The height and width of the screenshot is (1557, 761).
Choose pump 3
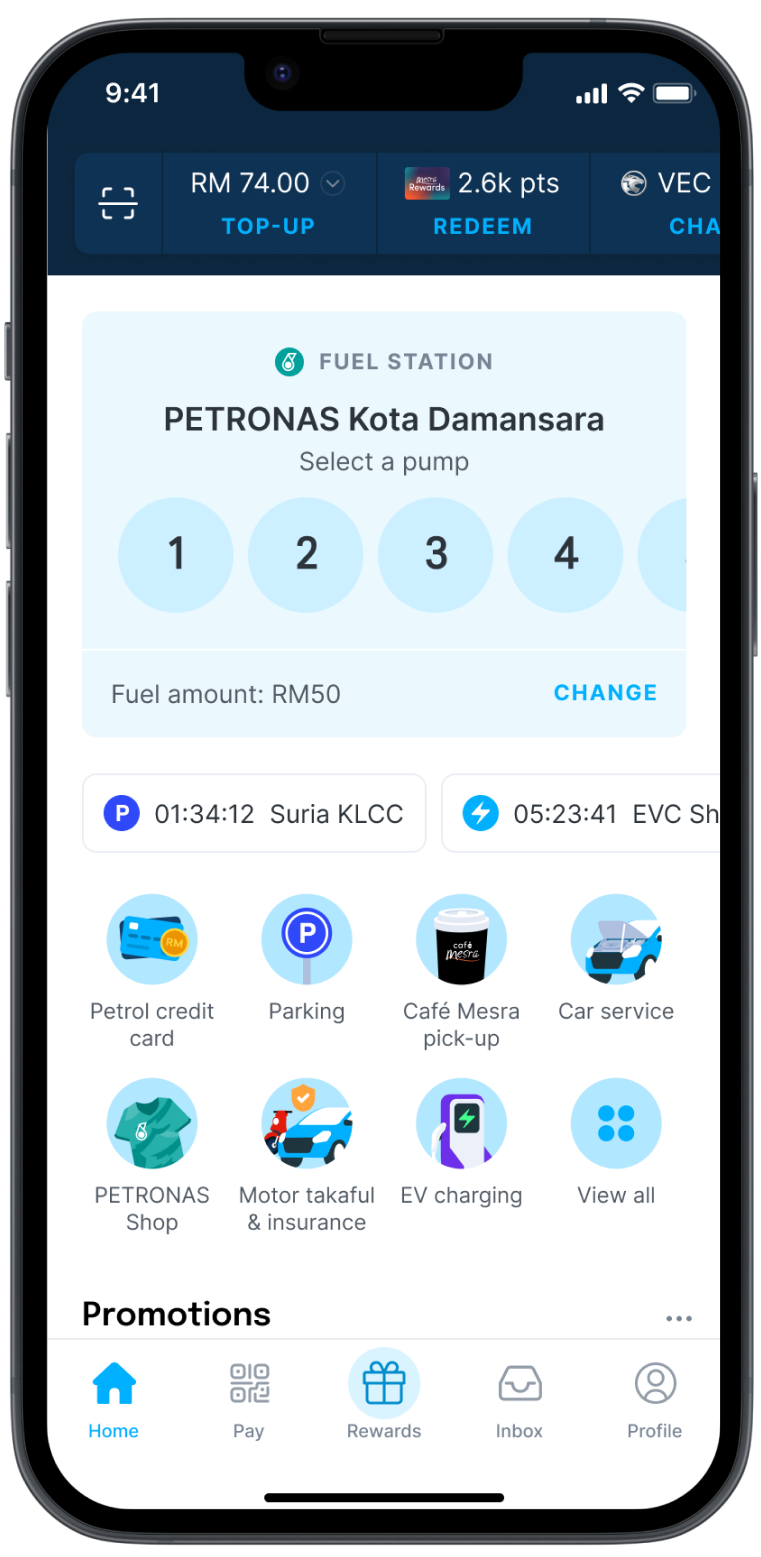[436, 554]
